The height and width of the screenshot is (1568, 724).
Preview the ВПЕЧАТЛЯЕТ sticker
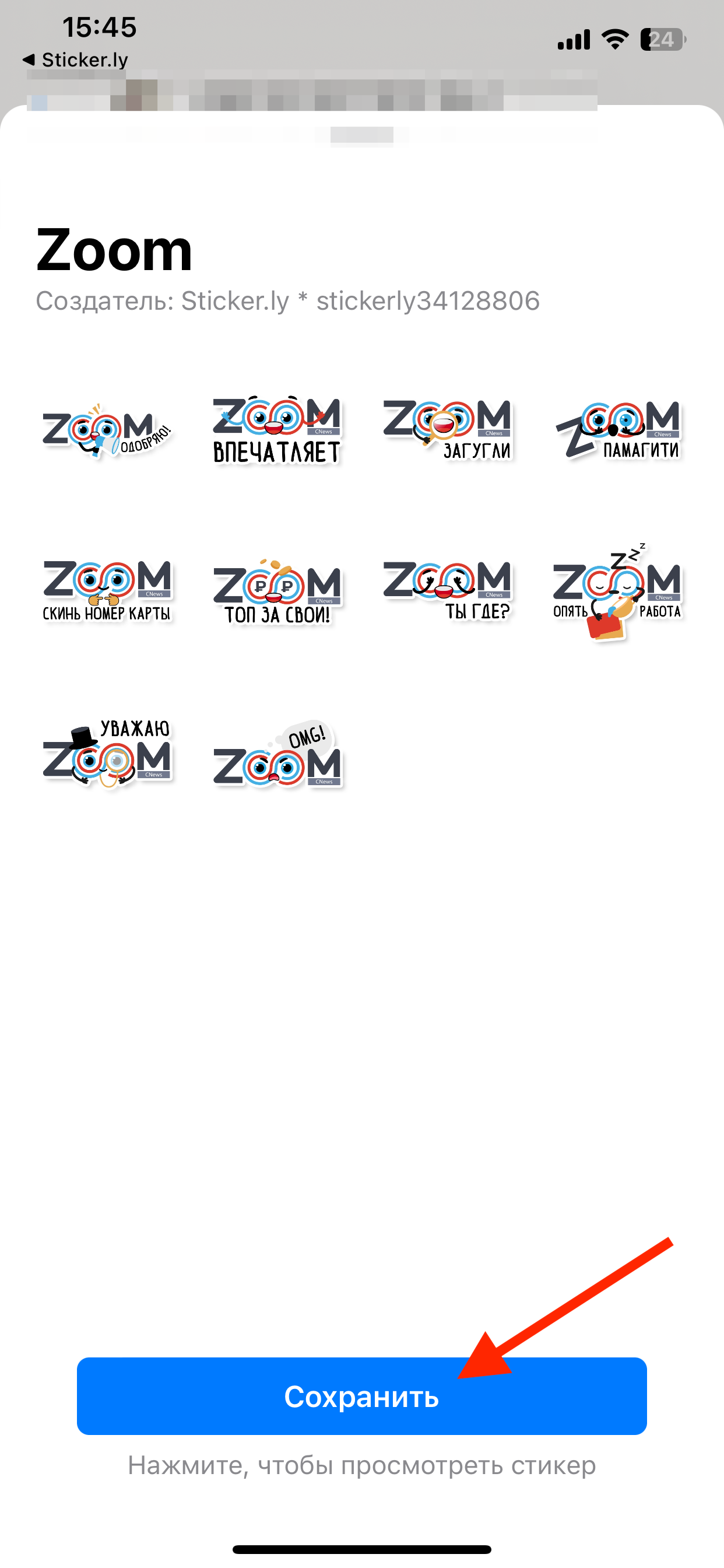click(x=277, y=431)
